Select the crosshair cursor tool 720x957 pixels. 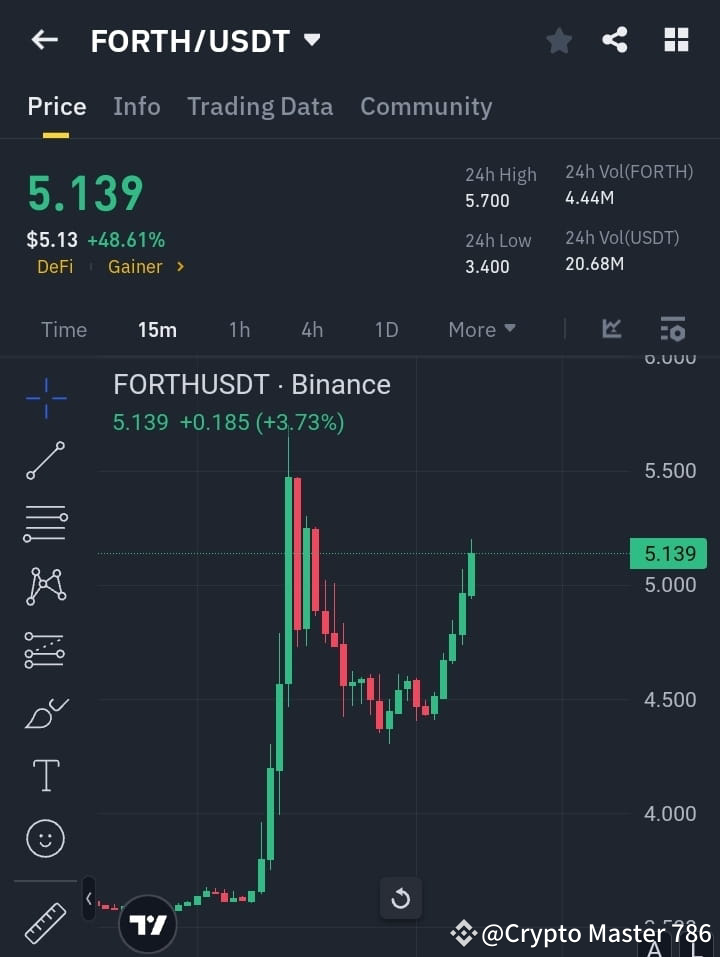pyautogui.click(x=44, y=398)
